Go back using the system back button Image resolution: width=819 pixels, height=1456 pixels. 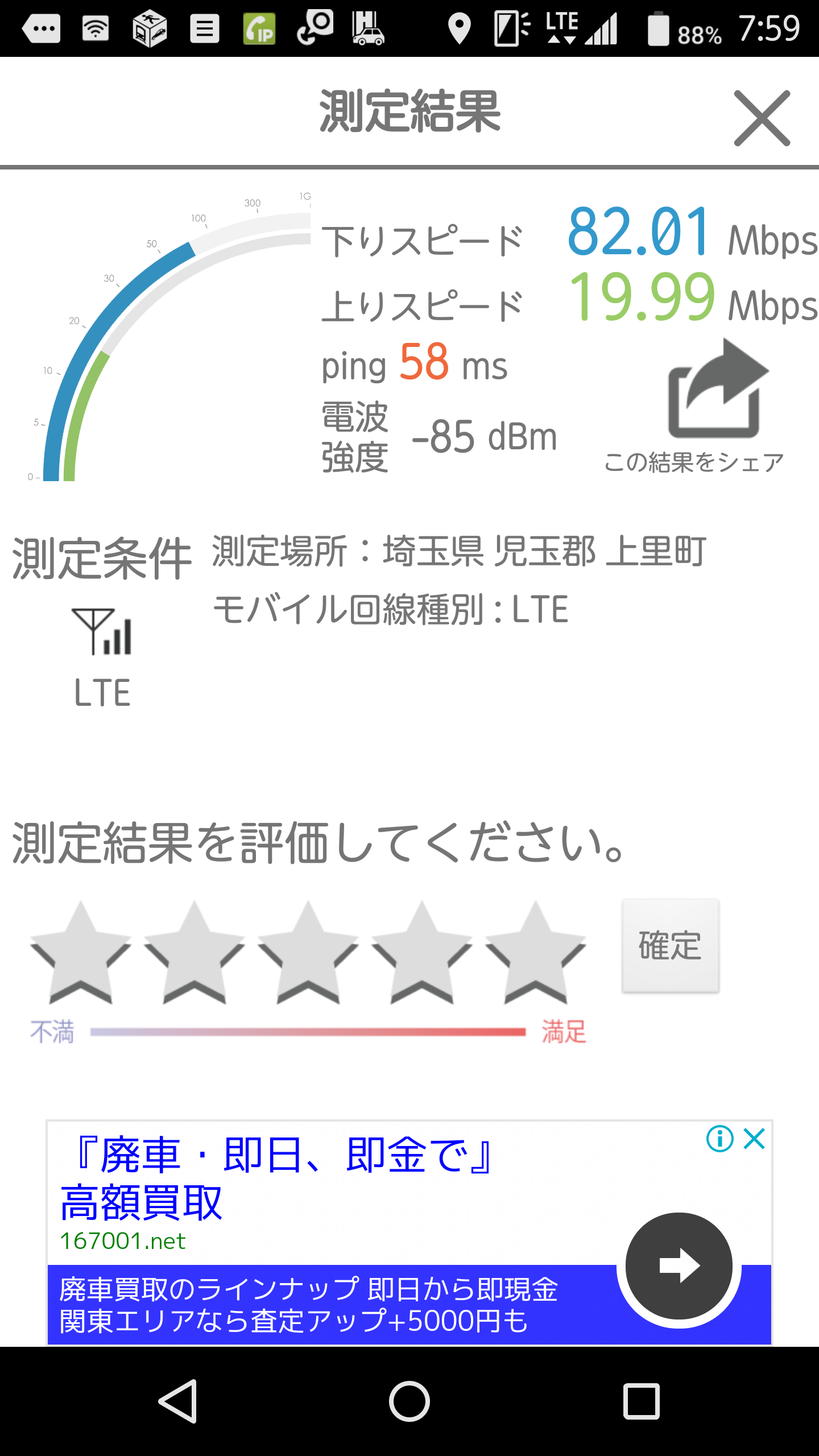click(179, 1401)
